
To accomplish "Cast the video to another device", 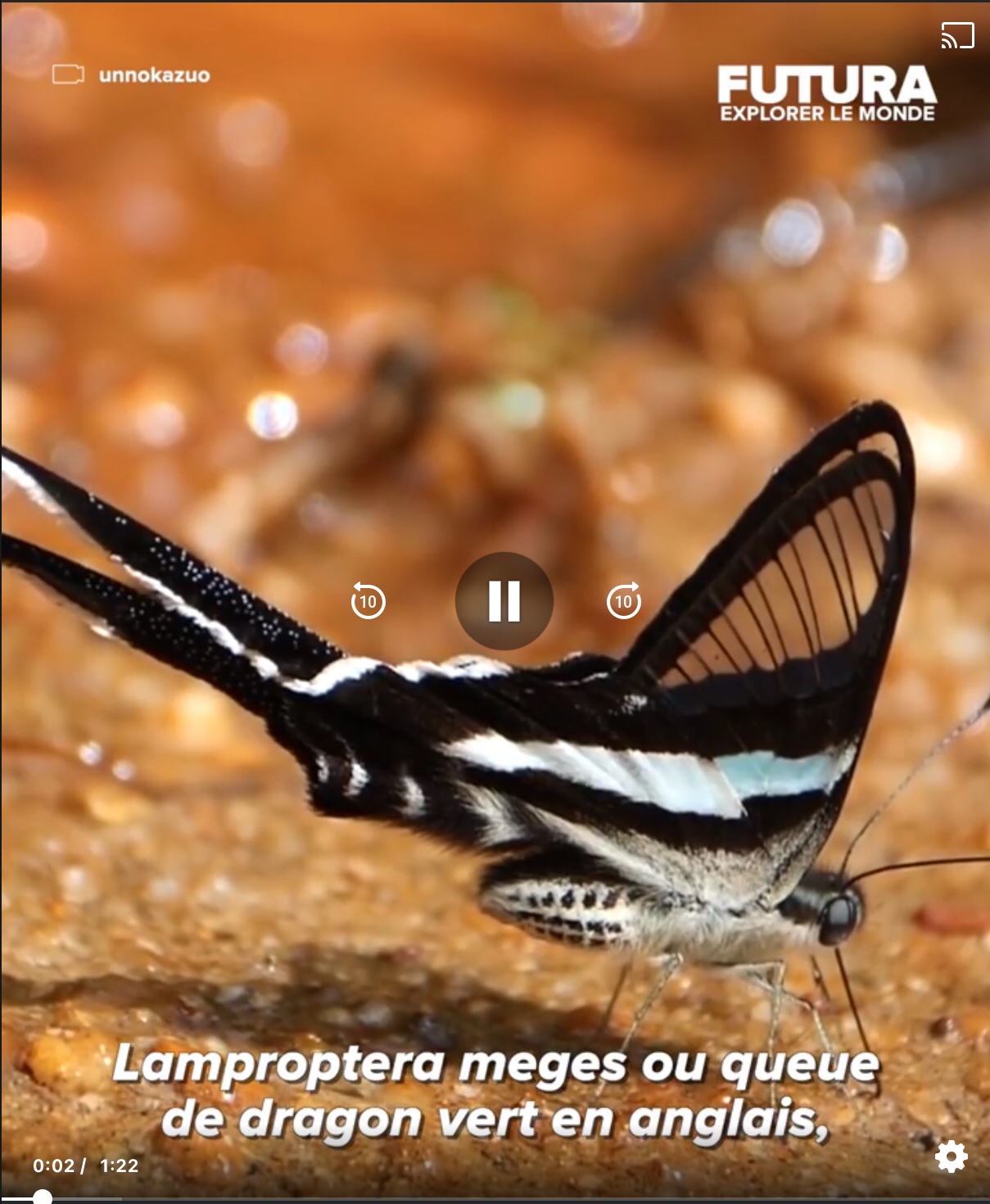I will click(x=957, y=36).
